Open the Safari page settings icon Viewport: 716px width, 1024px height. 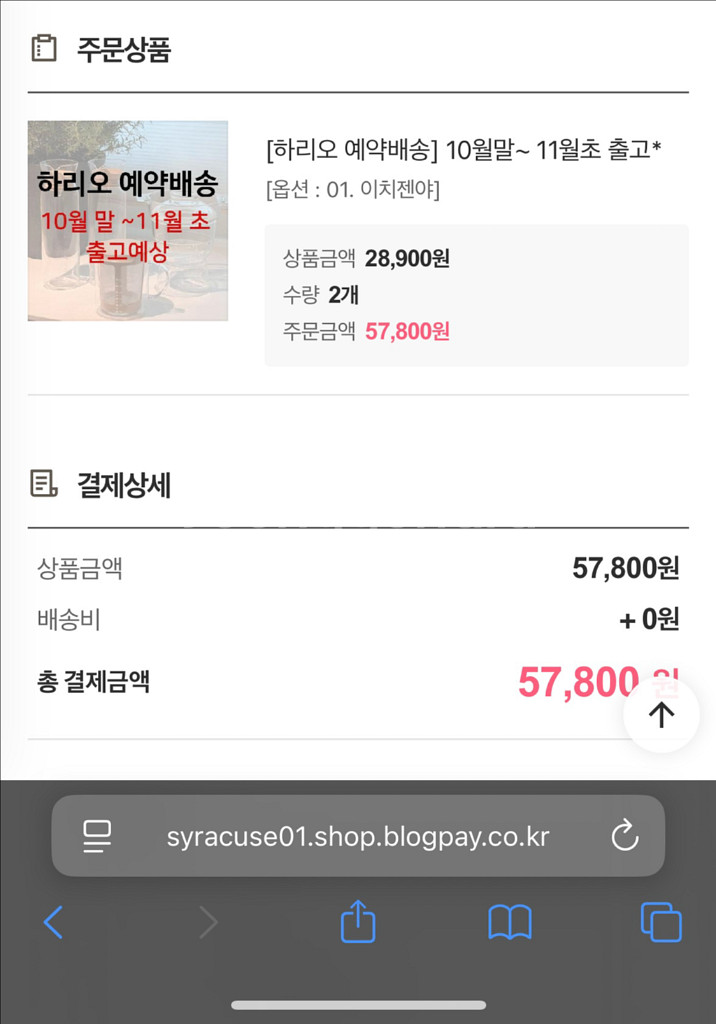(97, 836)
